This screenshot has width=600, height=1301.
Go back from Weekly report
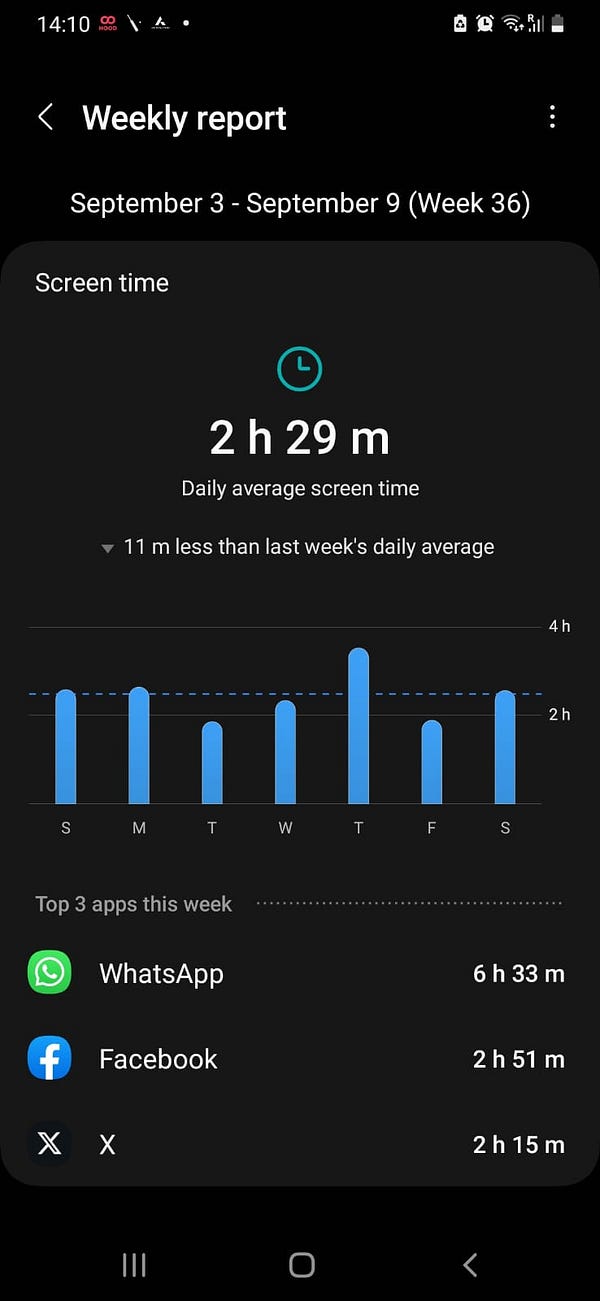tap(46, 118)
